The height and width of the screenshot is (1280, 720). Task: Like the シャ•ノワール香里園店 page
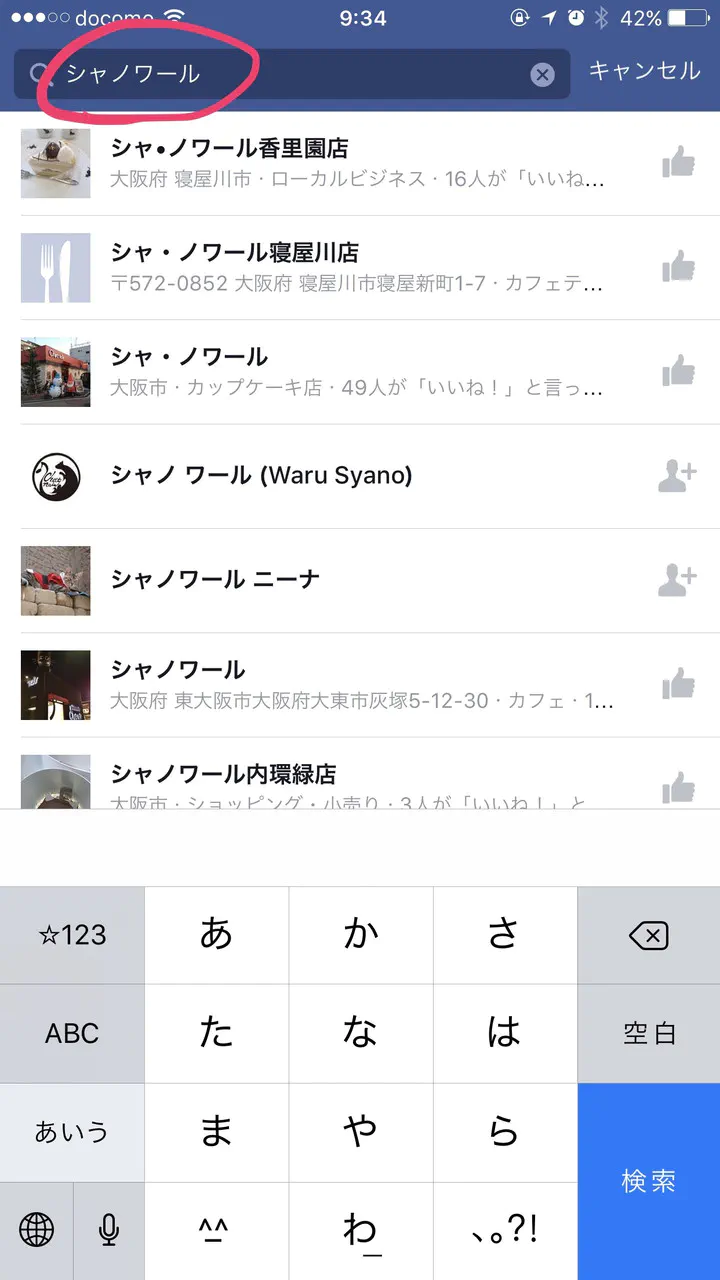(679, 162)
